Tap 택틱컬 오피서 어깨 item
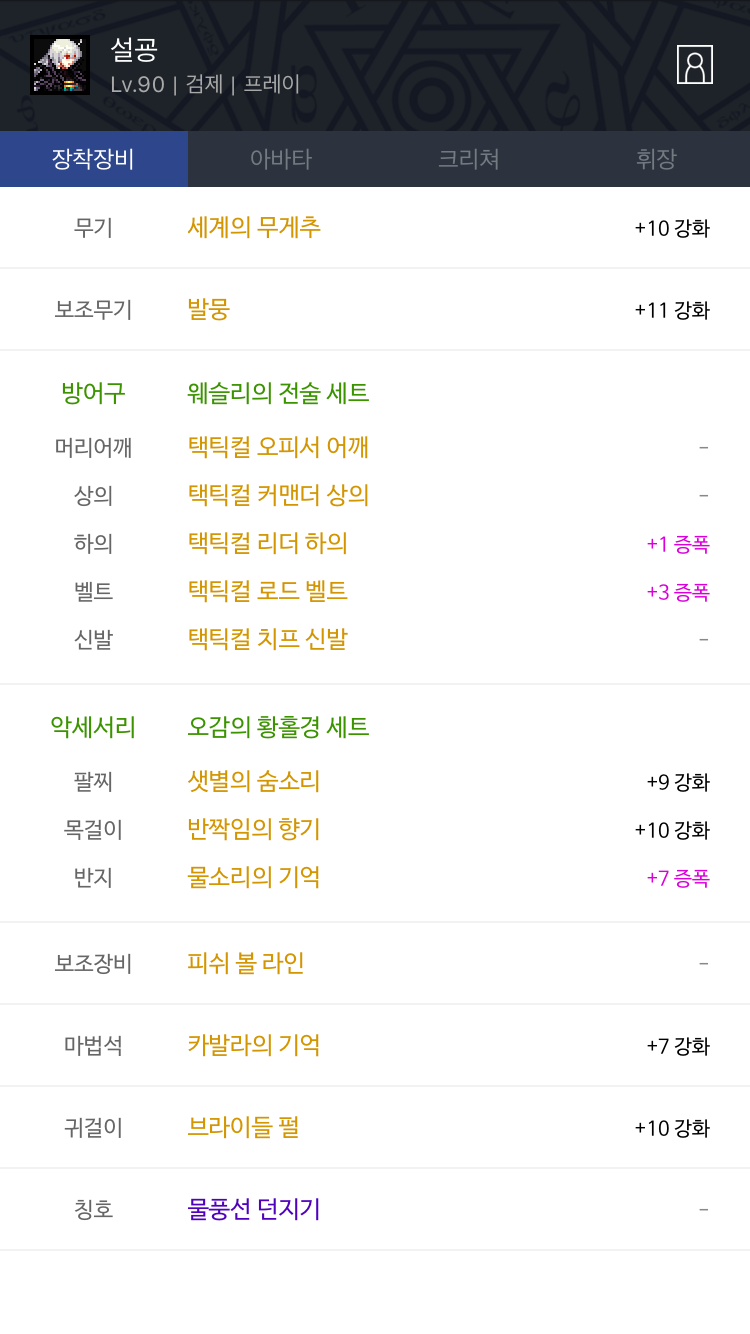The width and height of the screenshot is (750, 1334). coord(279,447)
